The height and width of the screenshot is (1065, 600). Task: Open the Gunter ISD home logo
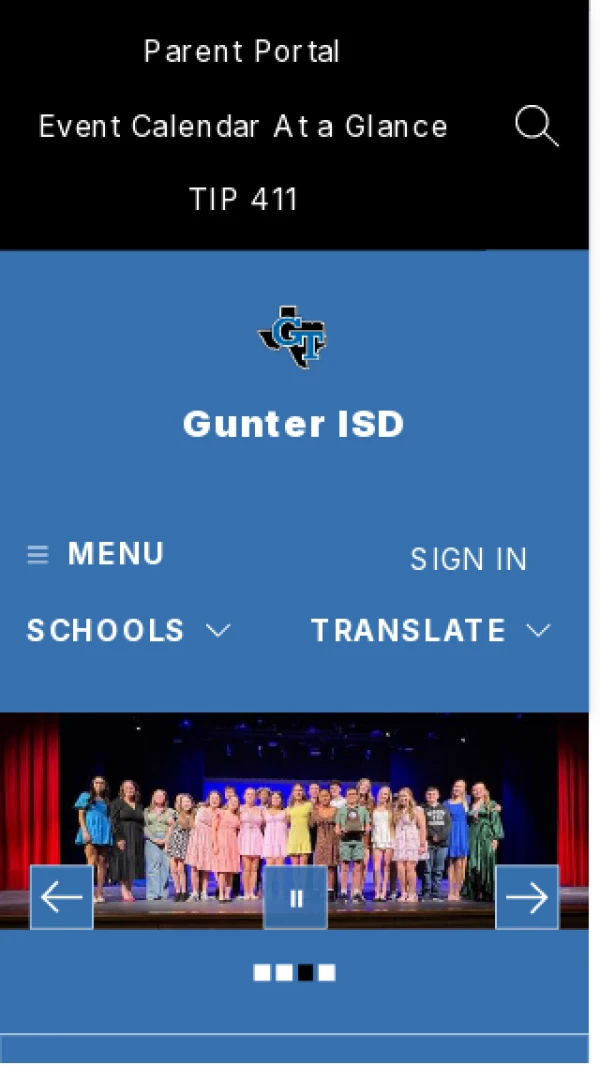click(293, 338)
